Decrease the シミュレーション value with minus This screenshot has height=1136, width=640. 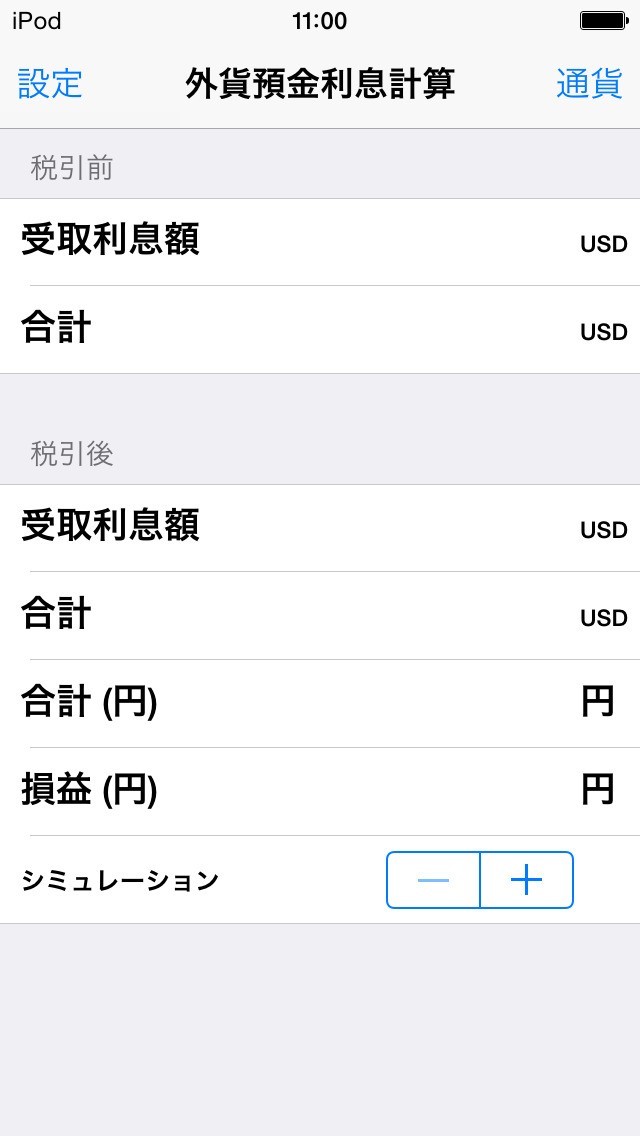click(433, 880)
